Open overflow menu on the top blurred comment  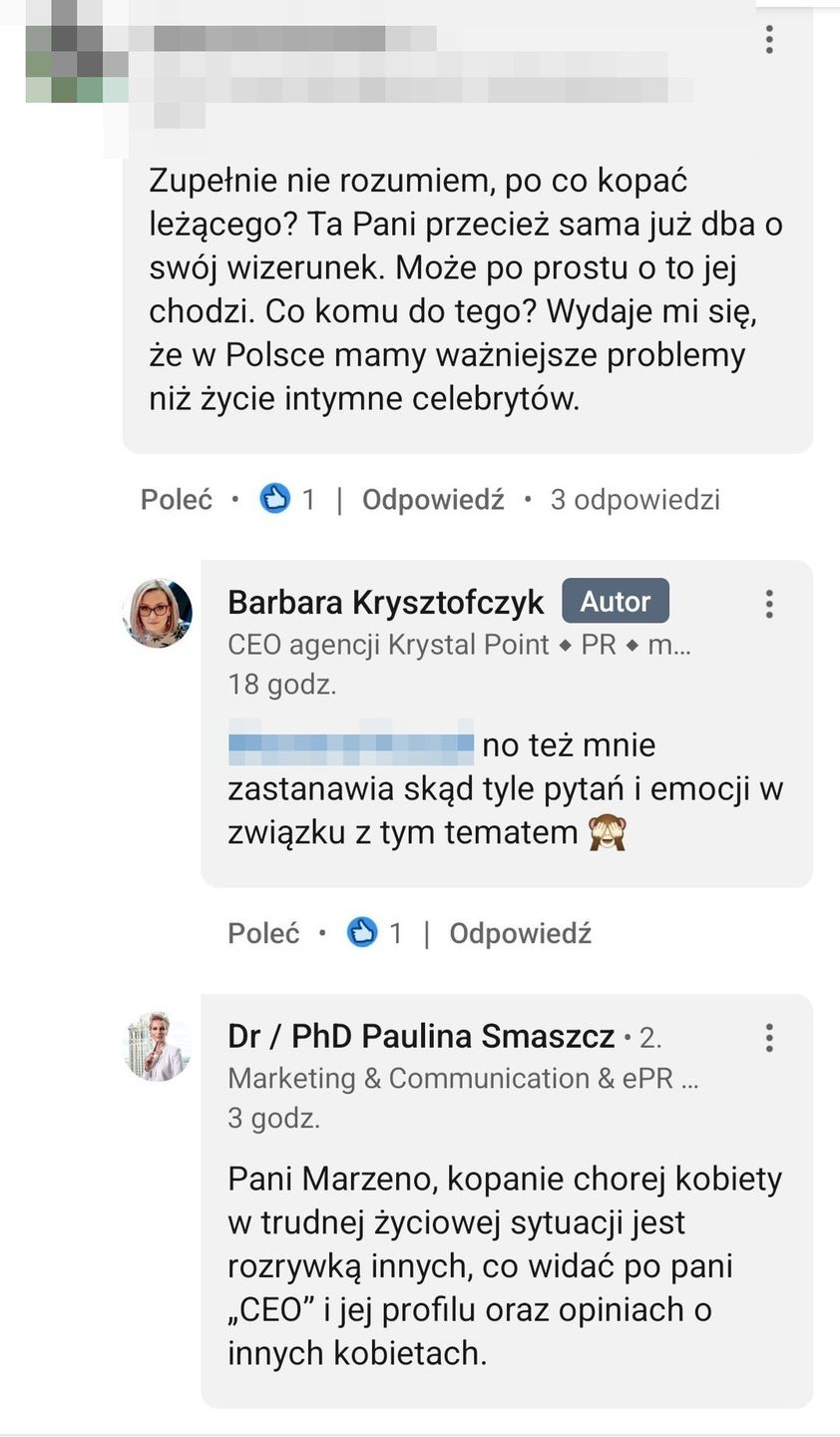[769, 40]
